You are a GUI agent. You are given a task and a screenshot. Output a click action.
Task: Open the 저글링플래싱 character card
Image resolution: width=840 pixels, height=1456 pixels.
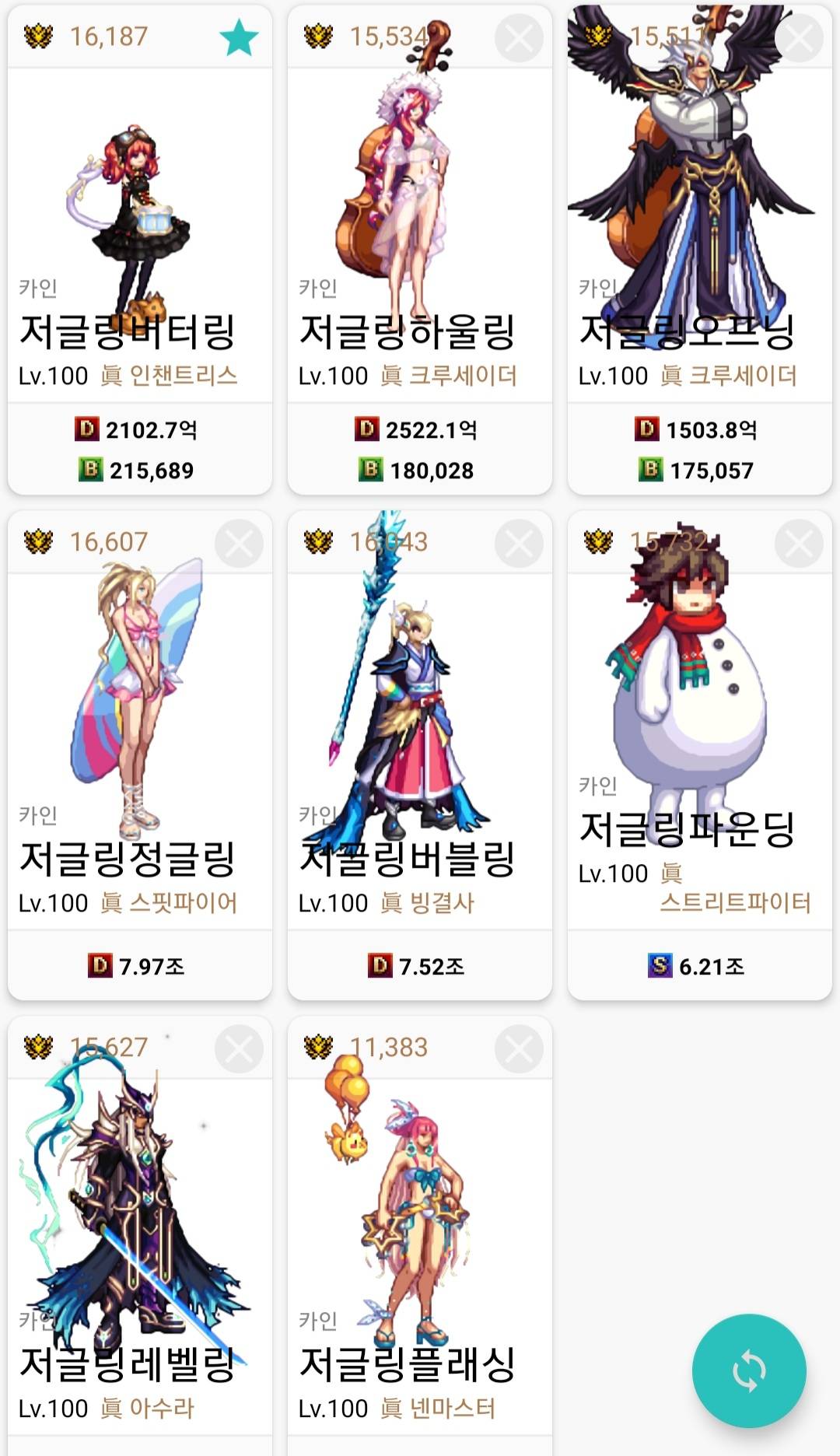[x=420, y=1244]
